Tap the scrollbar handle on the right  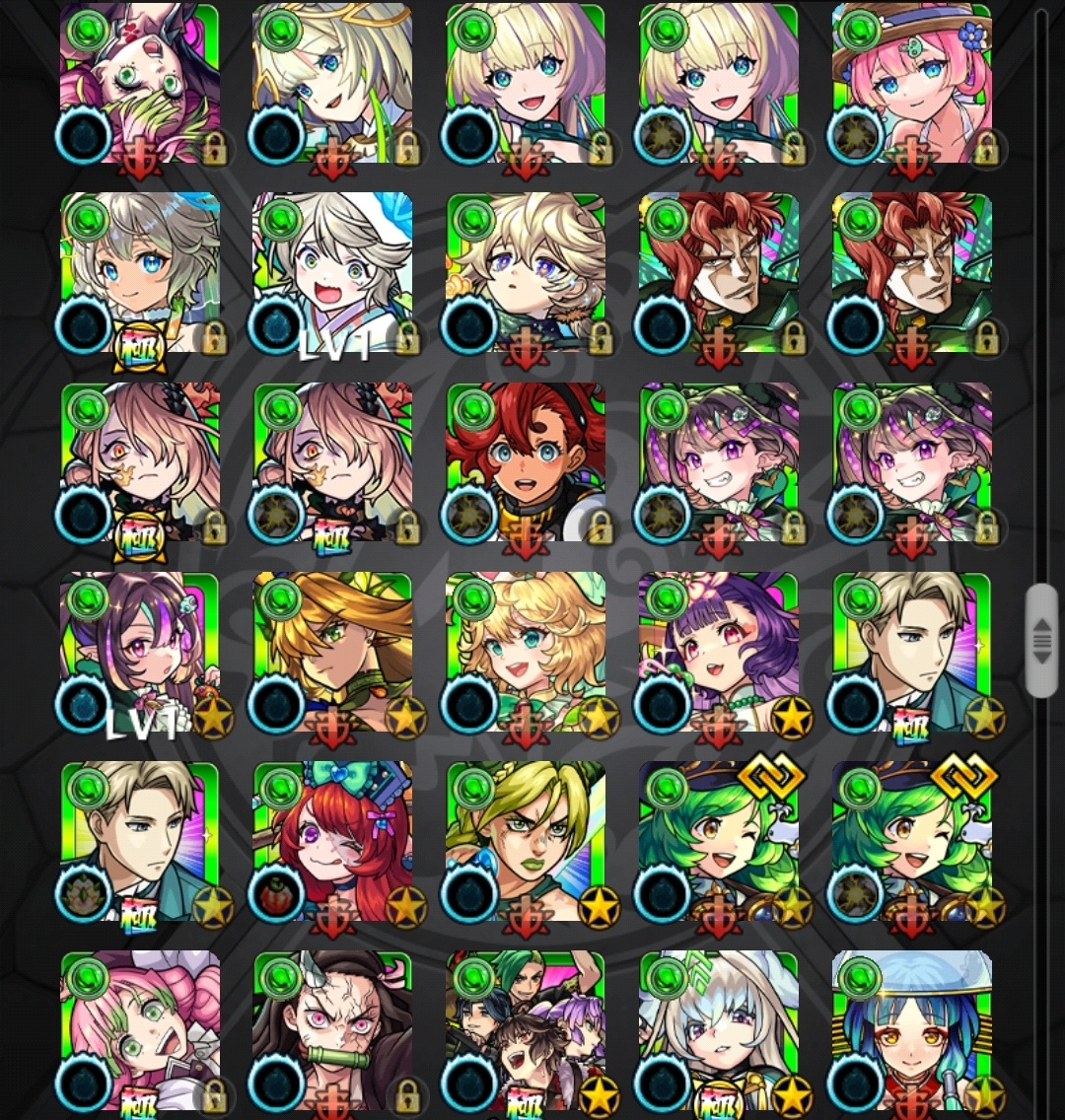click(x=1041, y=641)
